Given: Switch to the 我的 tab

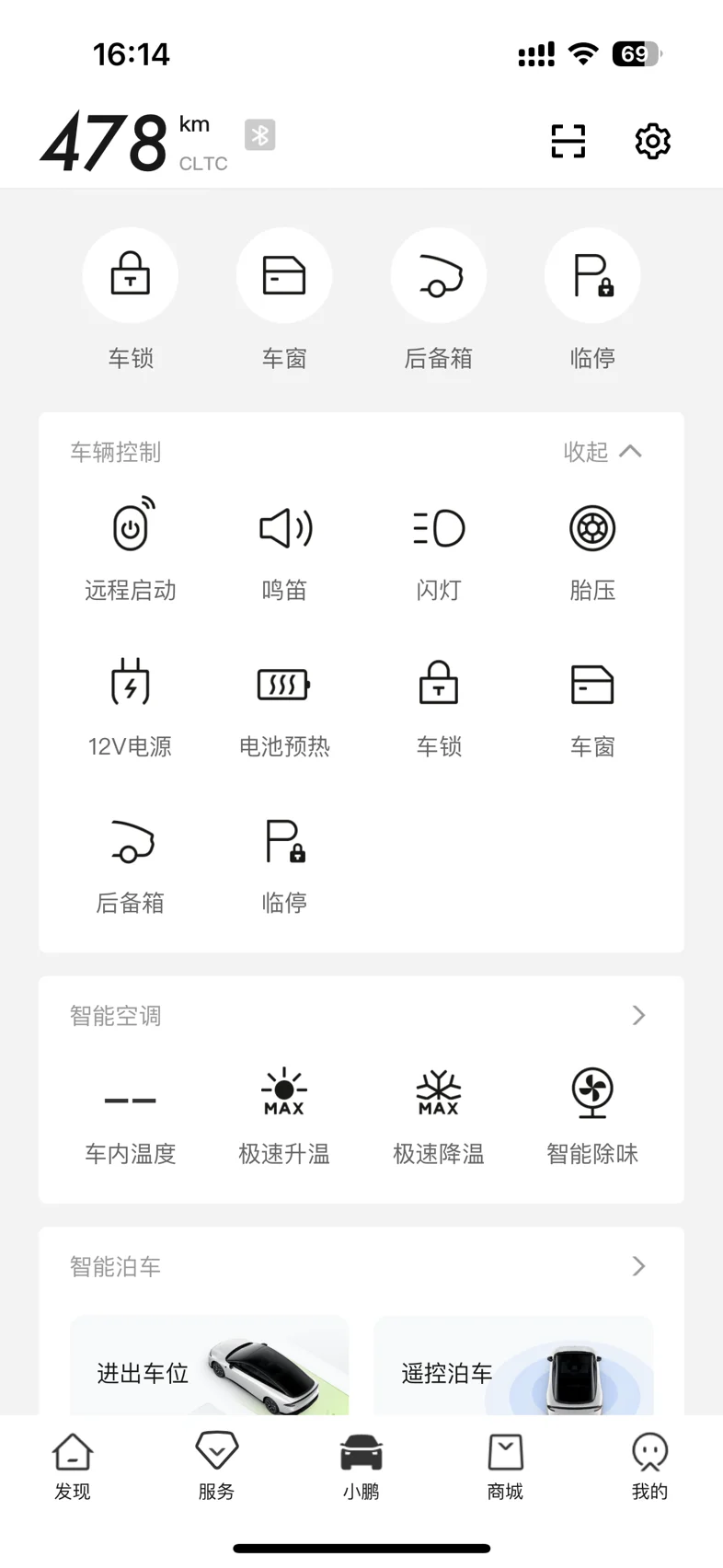Looking at the screenshot, I should (x=649, y=1467).
